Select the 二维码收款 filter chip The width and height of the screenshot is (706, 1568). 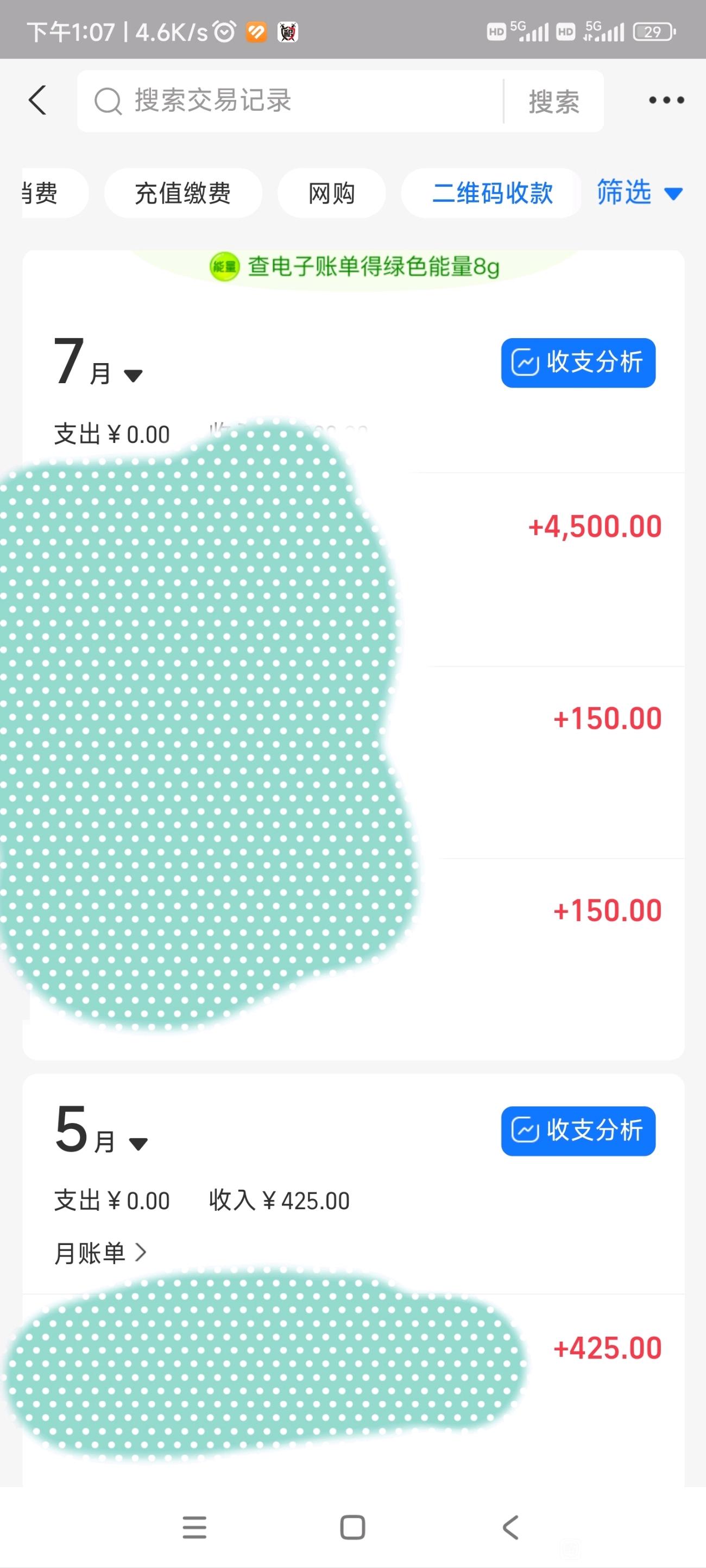(x=492, y=194)
